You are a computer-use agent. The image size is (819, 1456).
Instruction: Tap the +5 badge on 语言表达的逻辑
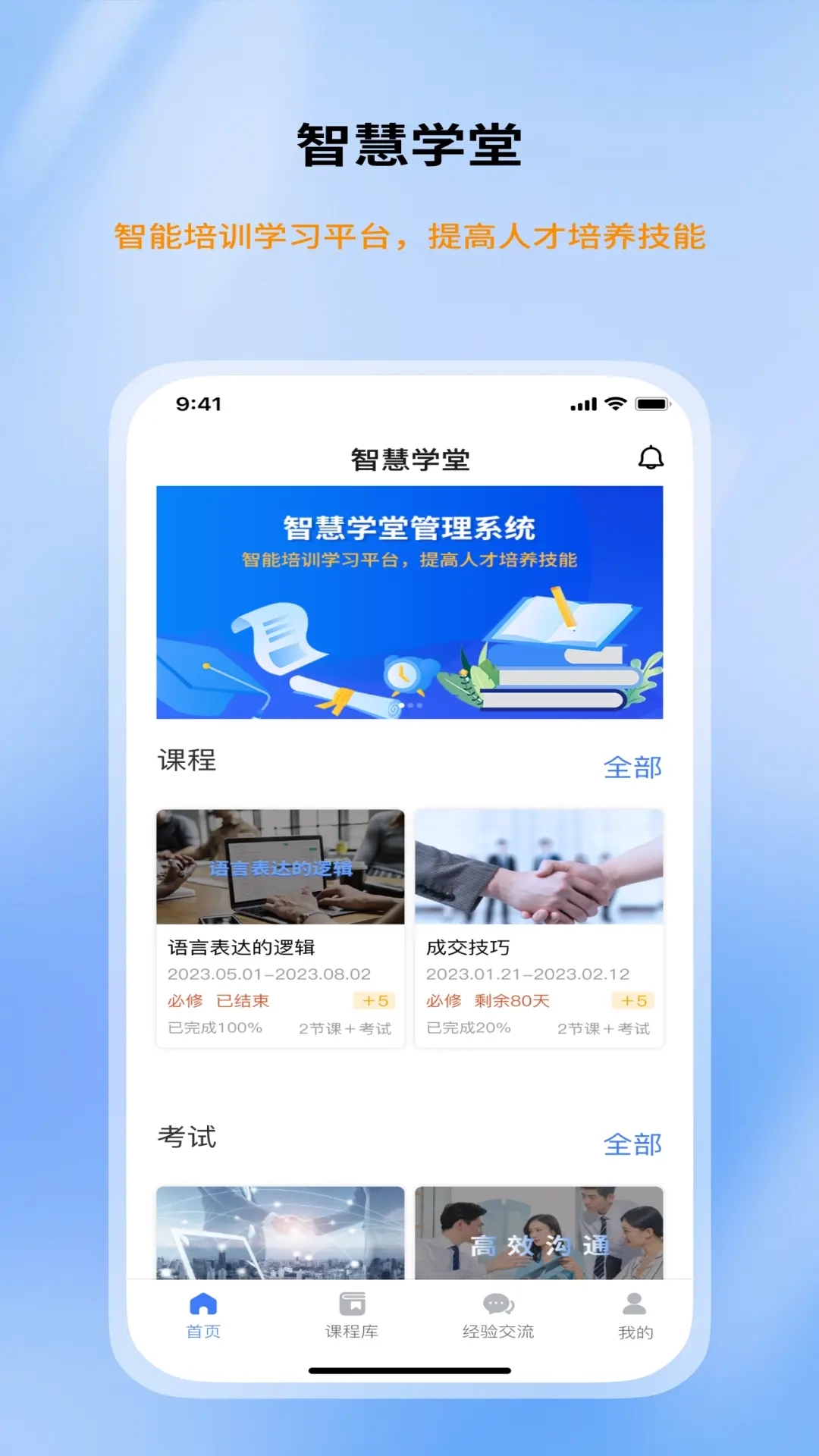coord(374,1000)
